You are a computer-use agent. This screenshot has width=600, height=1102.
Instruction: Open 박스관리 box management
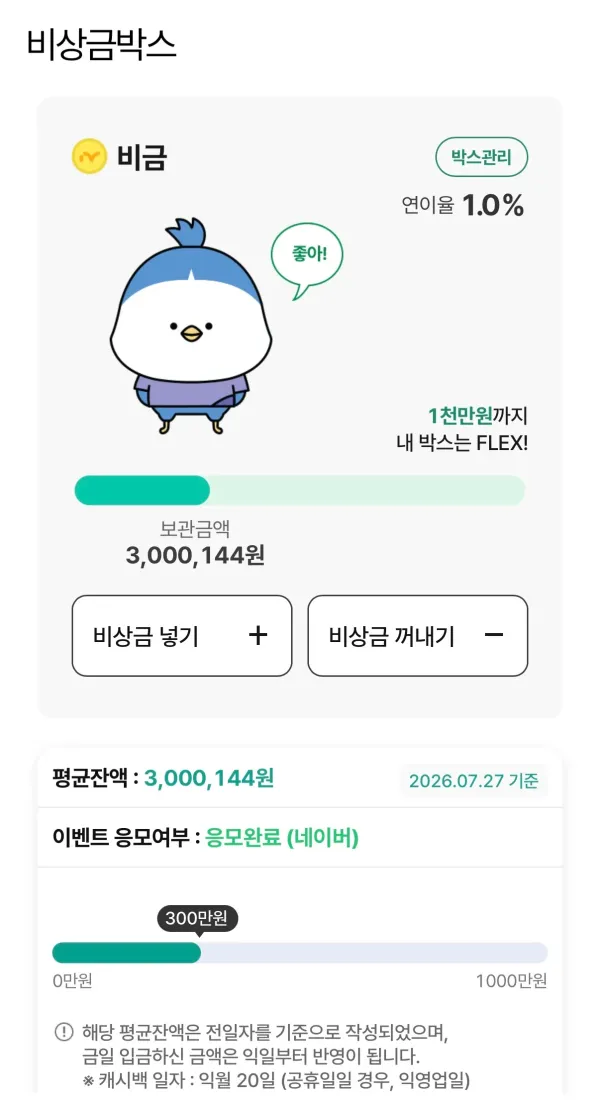tap(481, 157)
